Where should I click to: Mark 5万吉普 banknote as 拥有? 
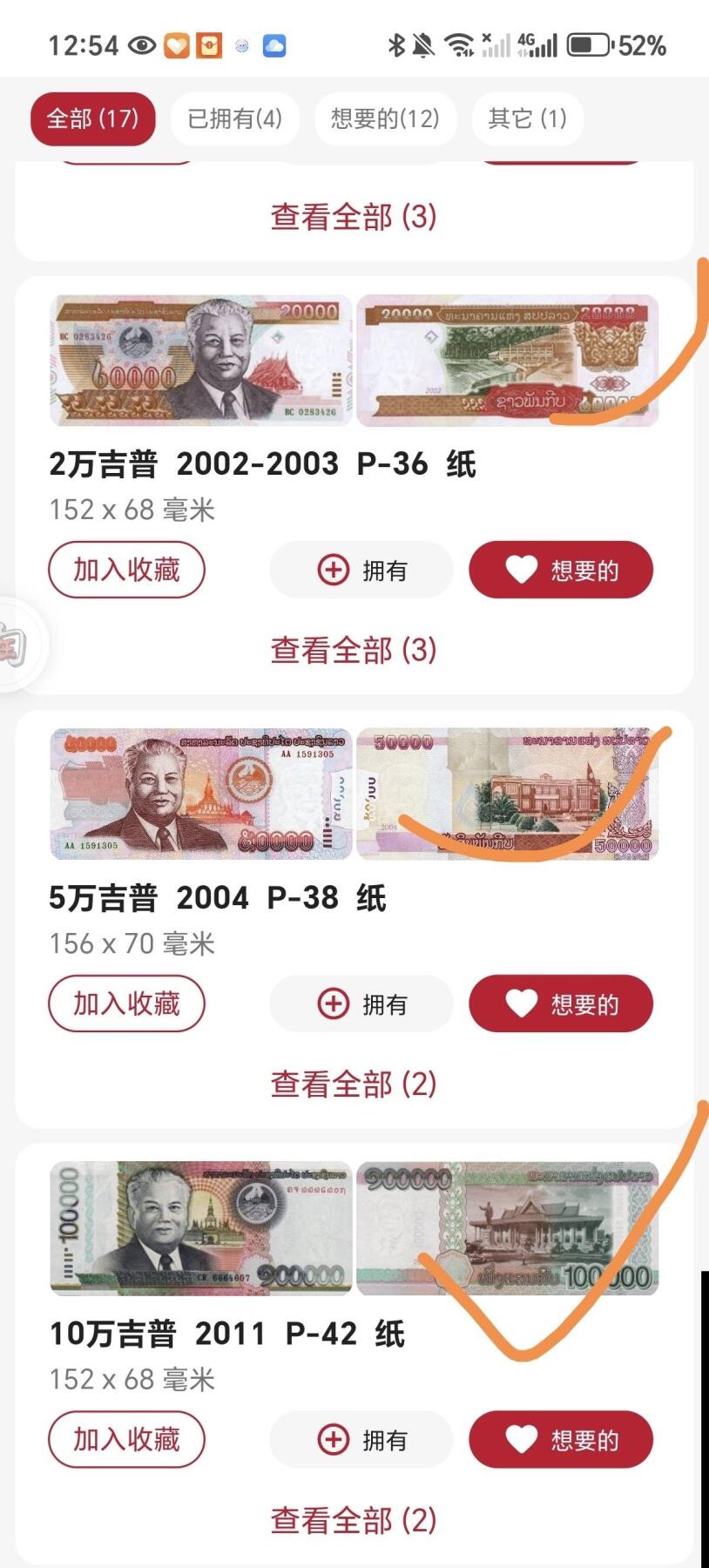(x=361, y=1004)
